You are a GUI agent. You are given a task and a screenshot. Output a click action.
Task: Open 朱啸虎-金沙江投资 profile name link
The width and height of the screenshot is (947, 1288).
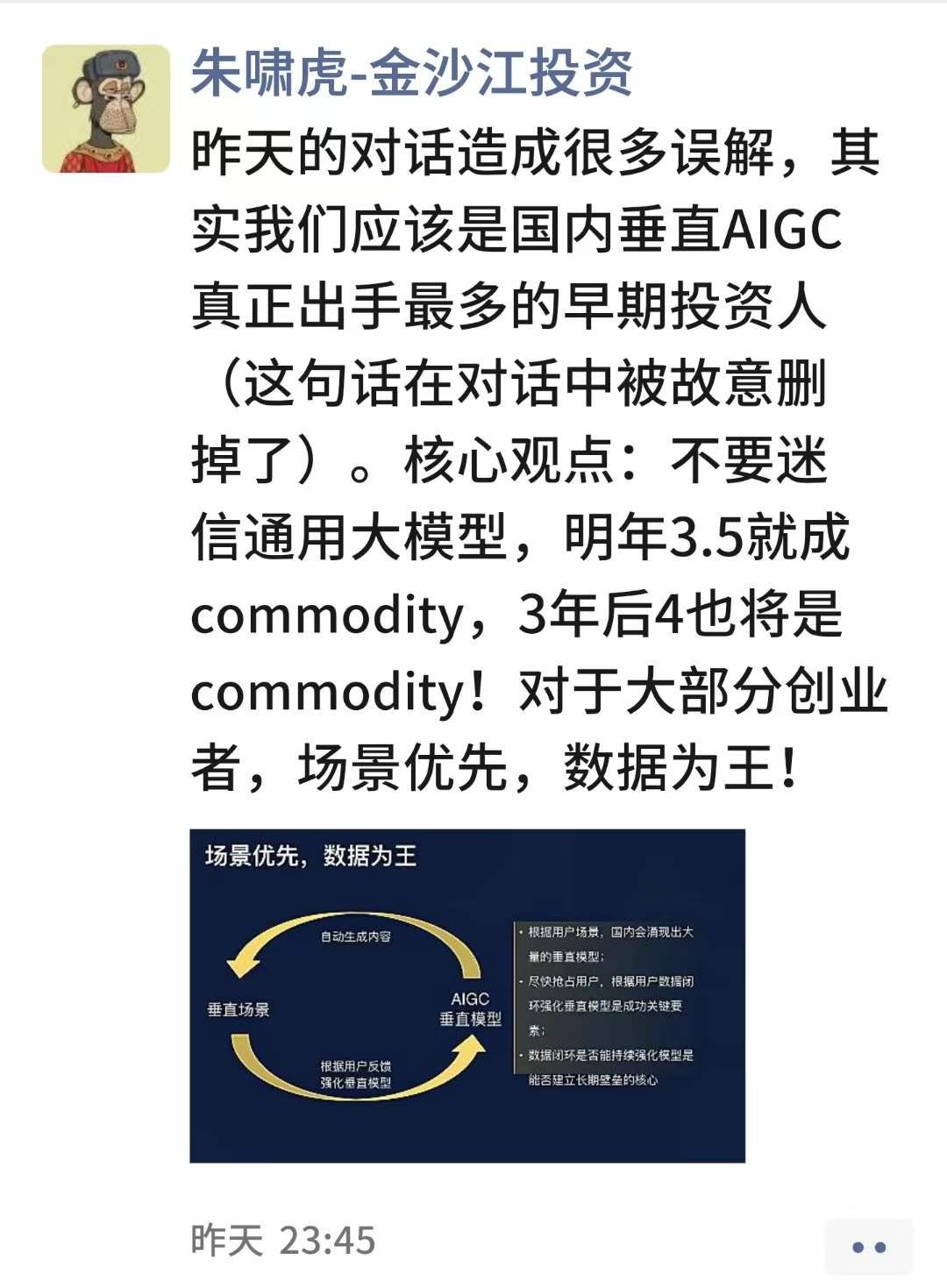(411, 72)
